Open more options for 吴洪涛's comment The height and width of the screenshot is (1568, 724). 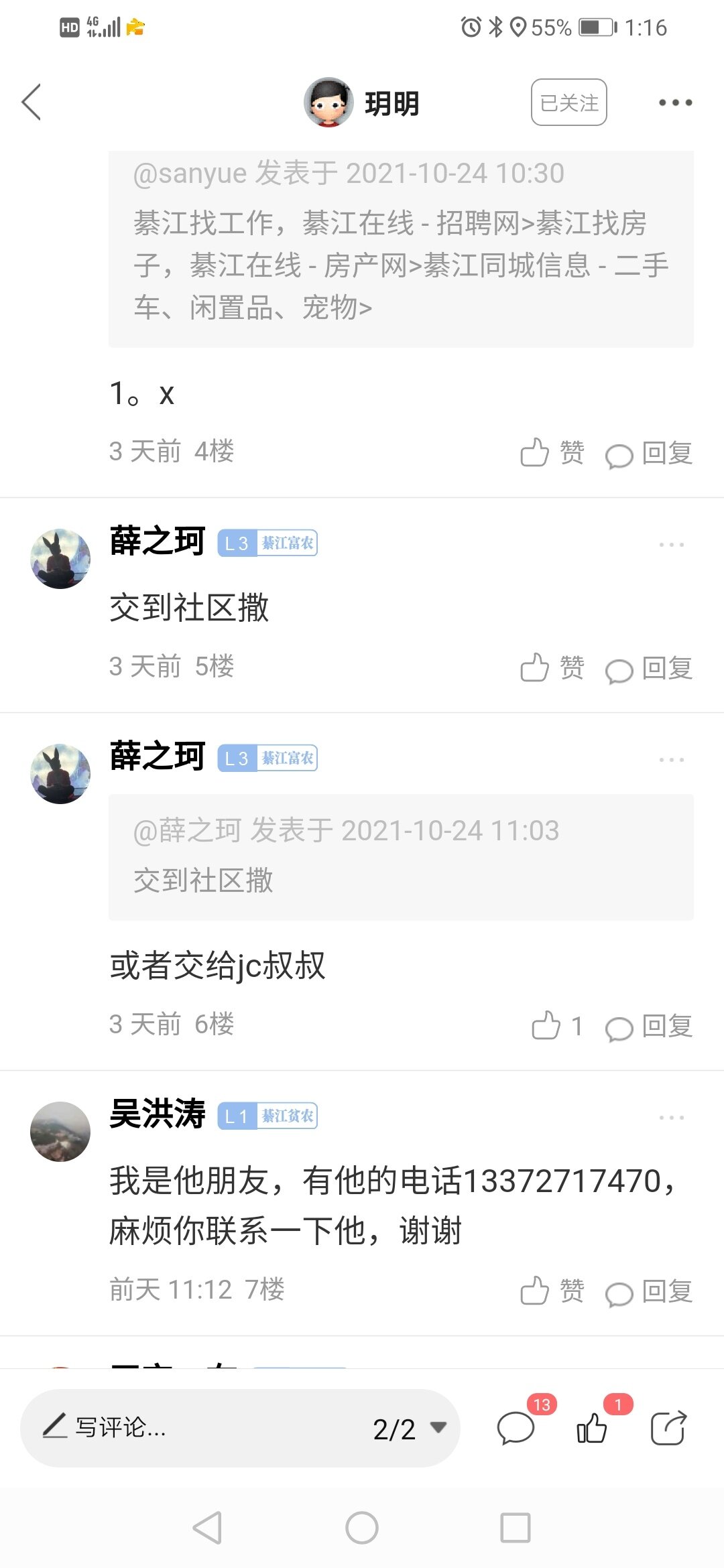tap(671, 1118)
